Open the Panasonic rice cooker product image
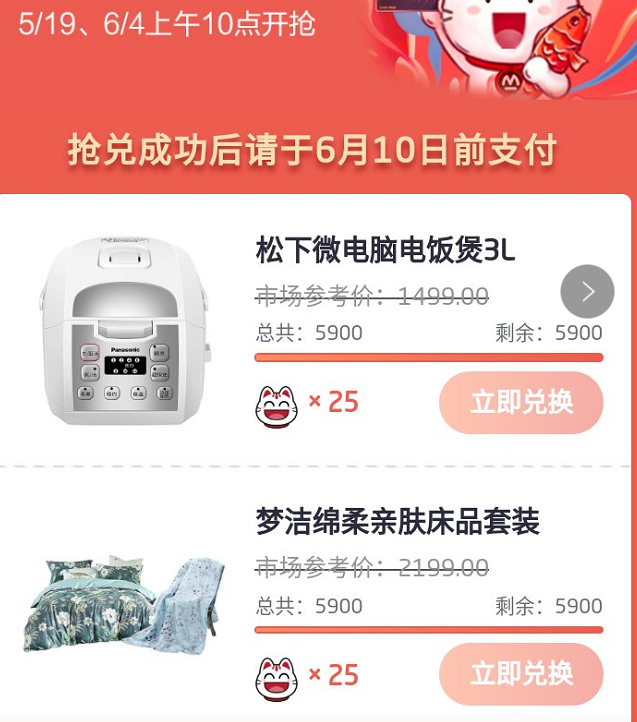The width and height of the screenshot is (637, 722). [x=126, y=329]
